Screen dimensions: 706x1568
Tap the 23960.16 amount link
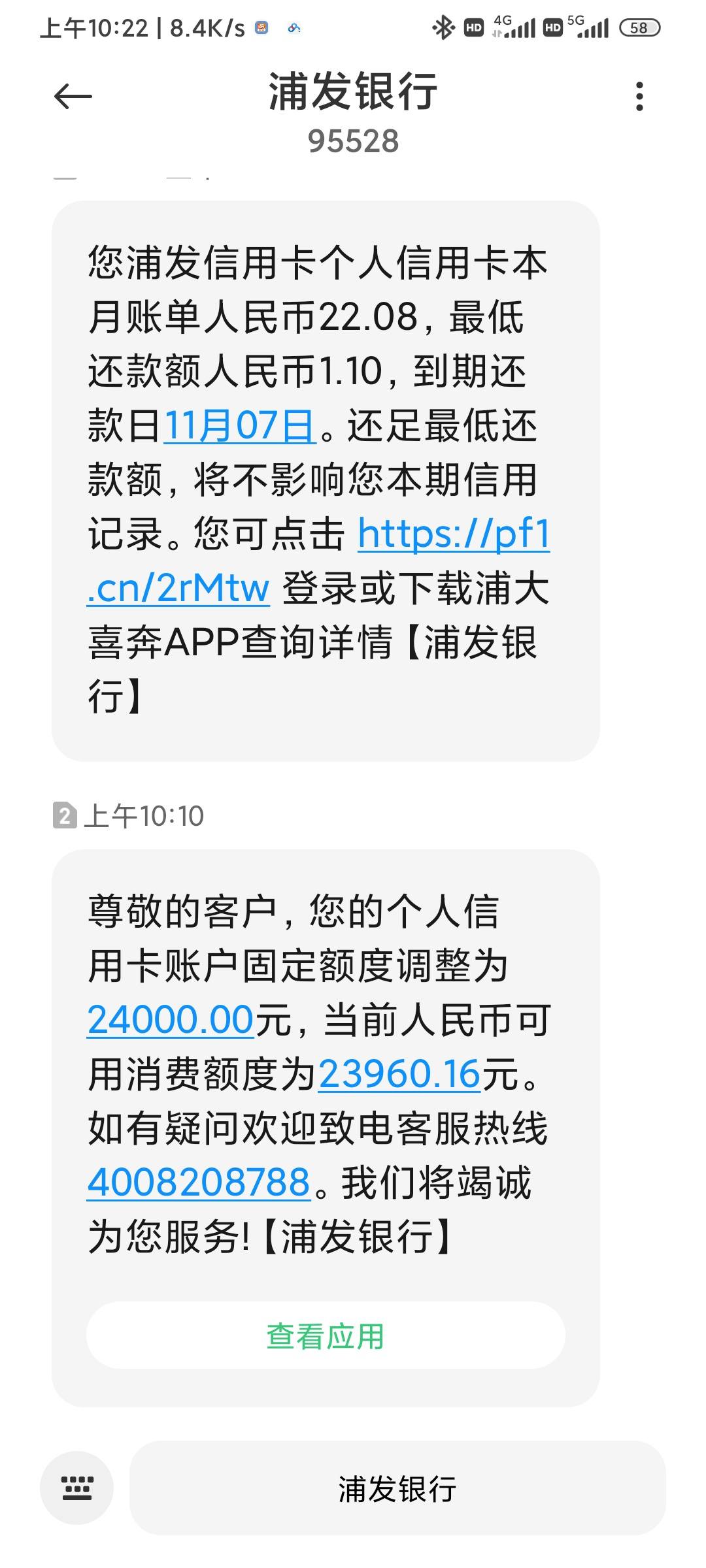[x=399, y=1074]
